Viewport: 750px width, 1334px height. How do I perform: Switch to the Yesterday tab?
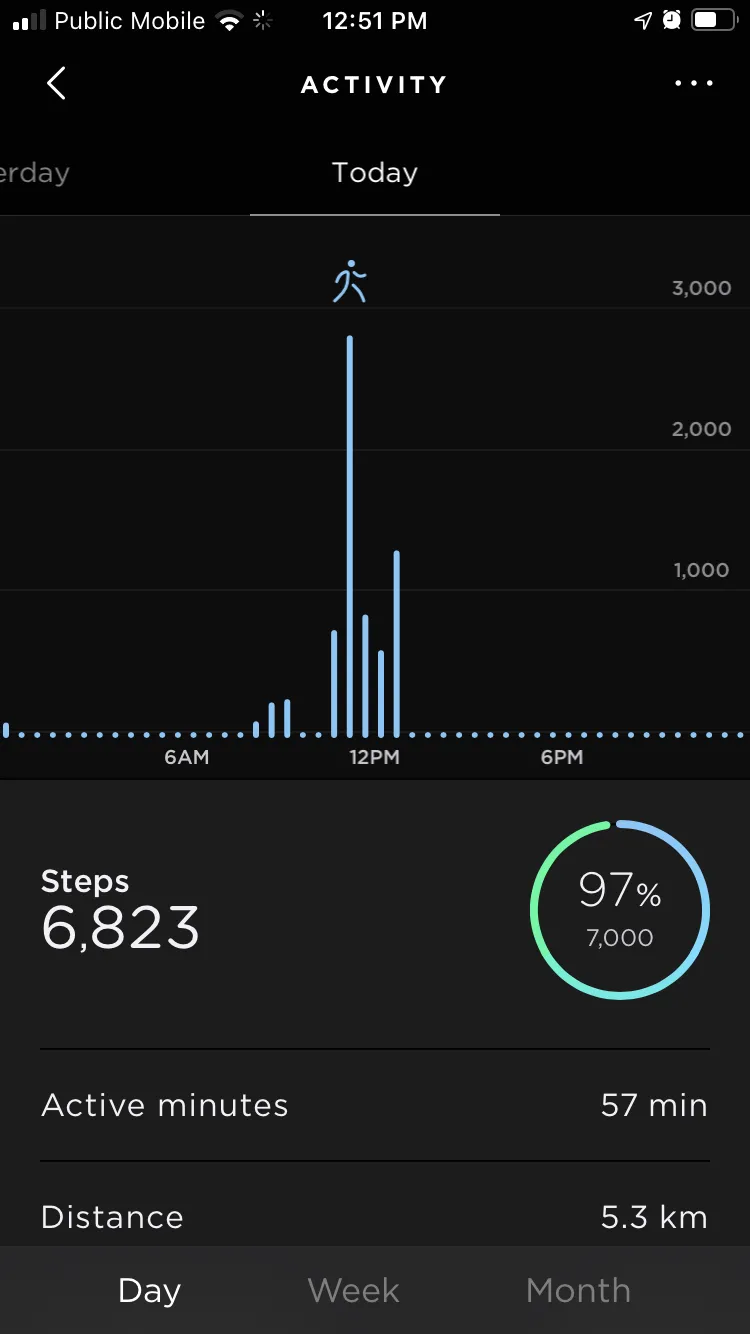point(34,173)
